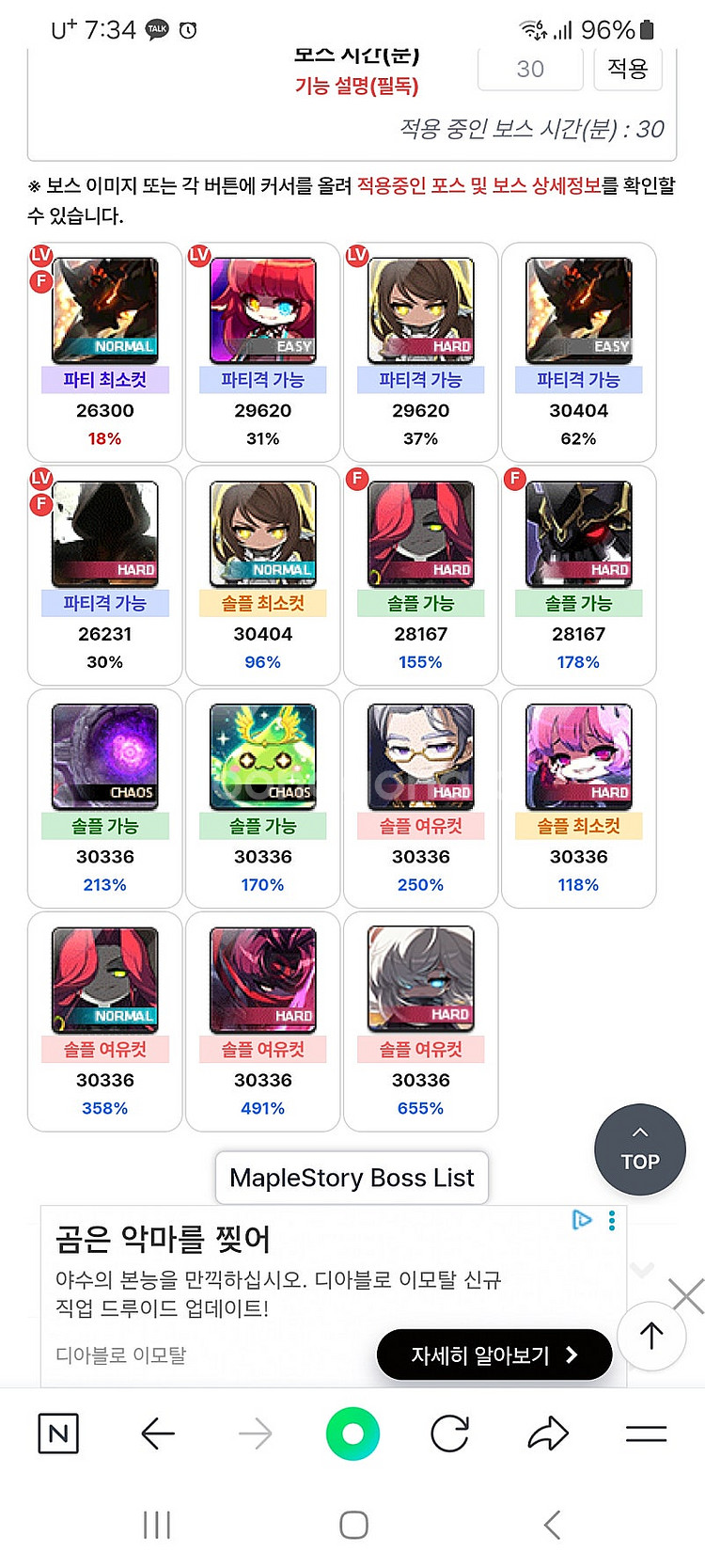Edit the boss time input field
Image resolution: width=705 pixels, height=1568 pixels.
click(530, 69)
